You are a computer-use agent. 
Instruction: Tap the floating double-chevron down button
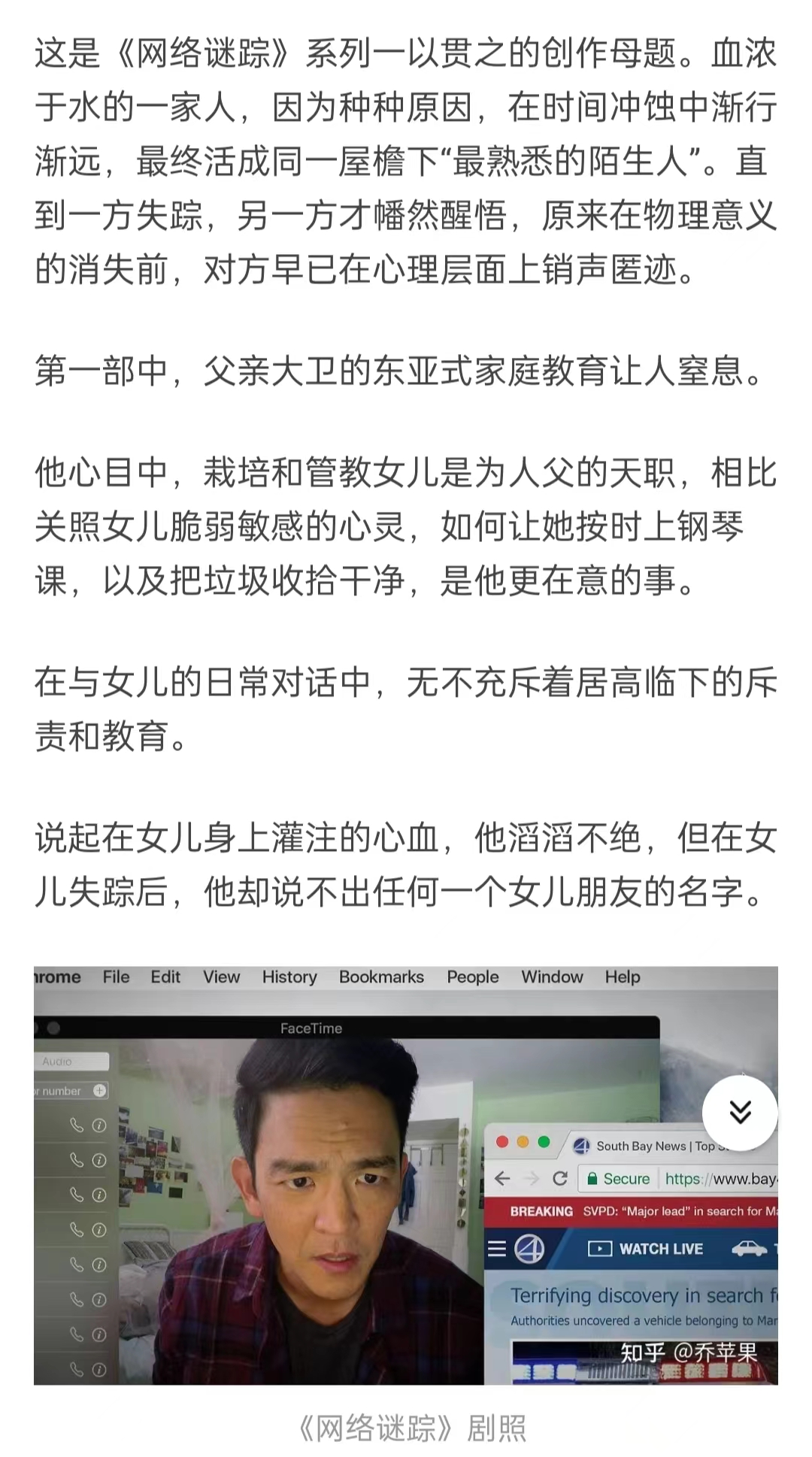(x=740, y=1113)
